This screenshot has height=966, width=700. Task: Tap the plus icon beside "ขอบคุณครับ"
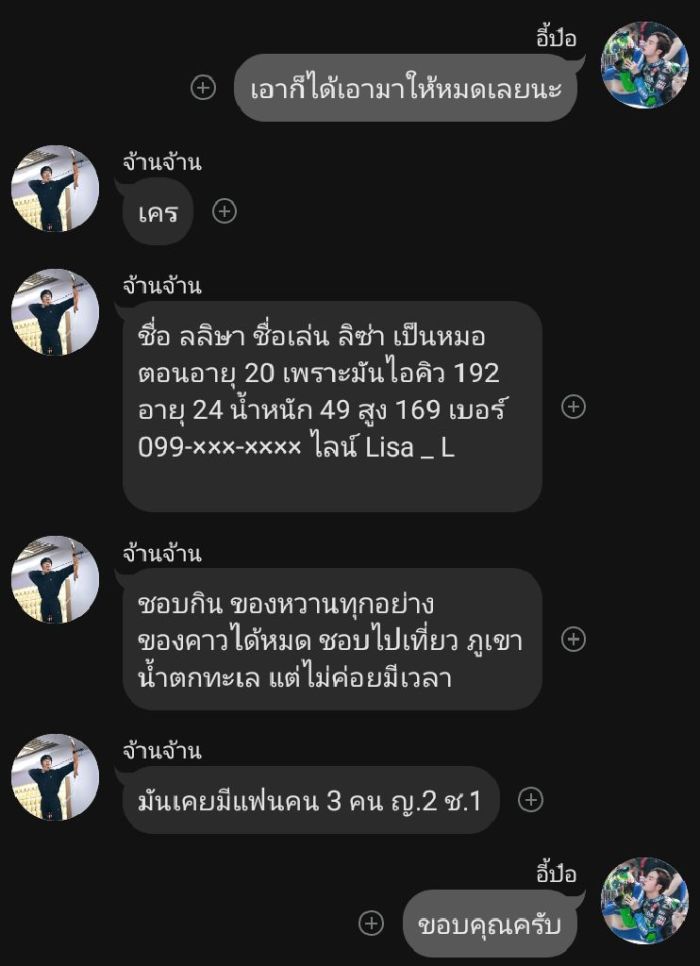click(x=371, y=923)
